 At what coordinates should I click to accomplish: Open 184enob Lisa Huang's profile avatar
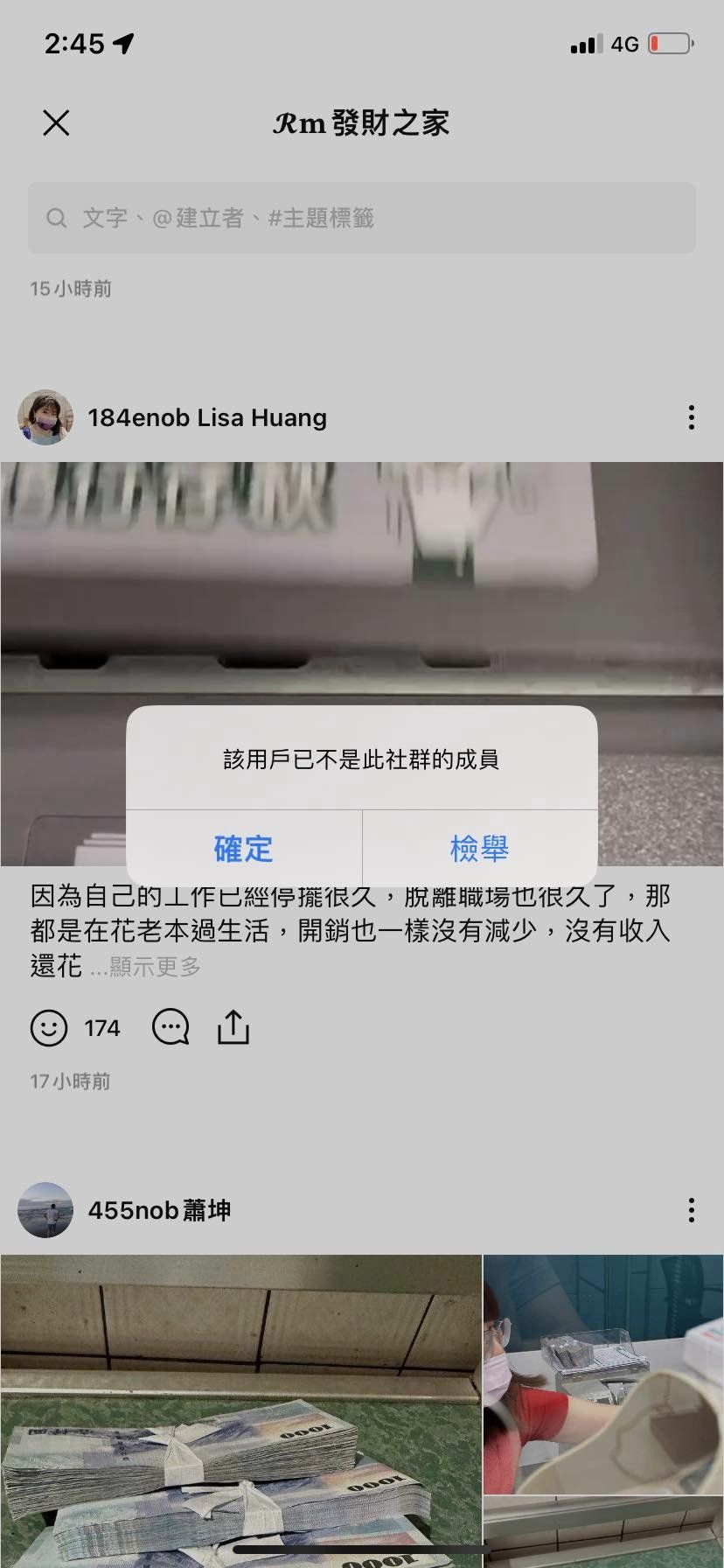[x=45, y=417]
